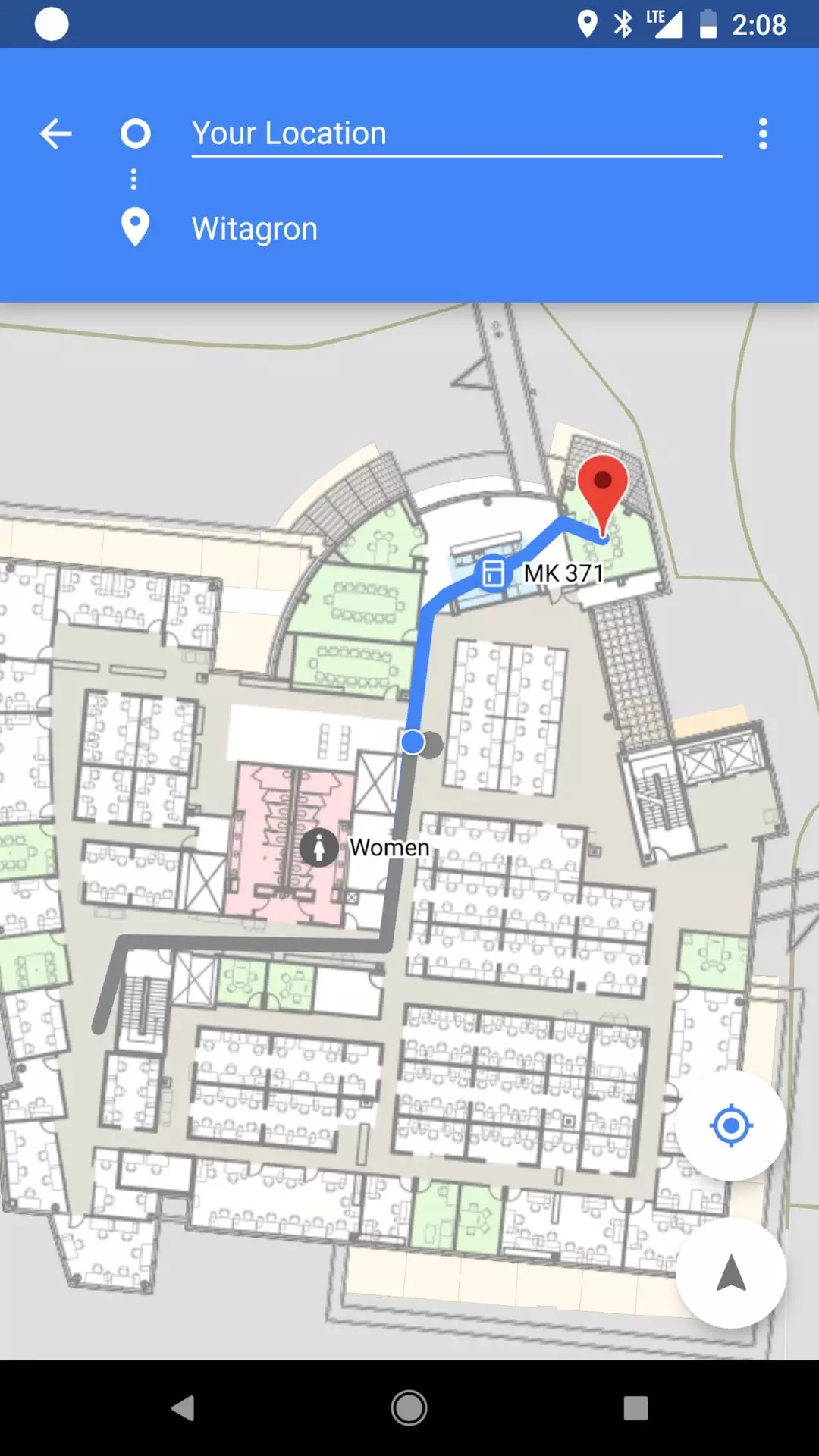Start navigation with the arrow button
The width and height of the screenshot is (819, 1456).
(730, 1273)
